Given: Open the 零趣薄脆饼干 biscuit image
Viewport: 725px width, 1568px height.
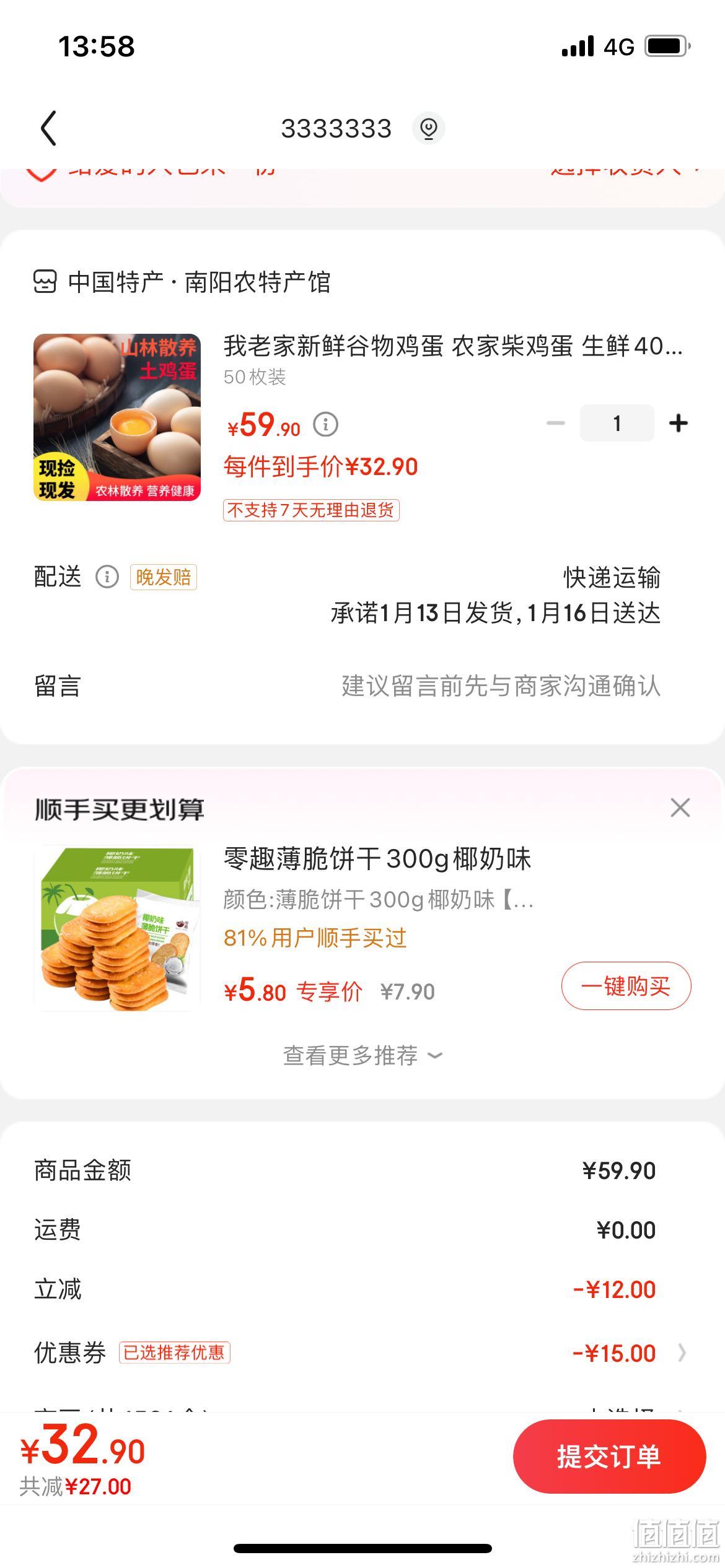Looking at the screenshot, I should pyautogui.click(x=117, y=928).
